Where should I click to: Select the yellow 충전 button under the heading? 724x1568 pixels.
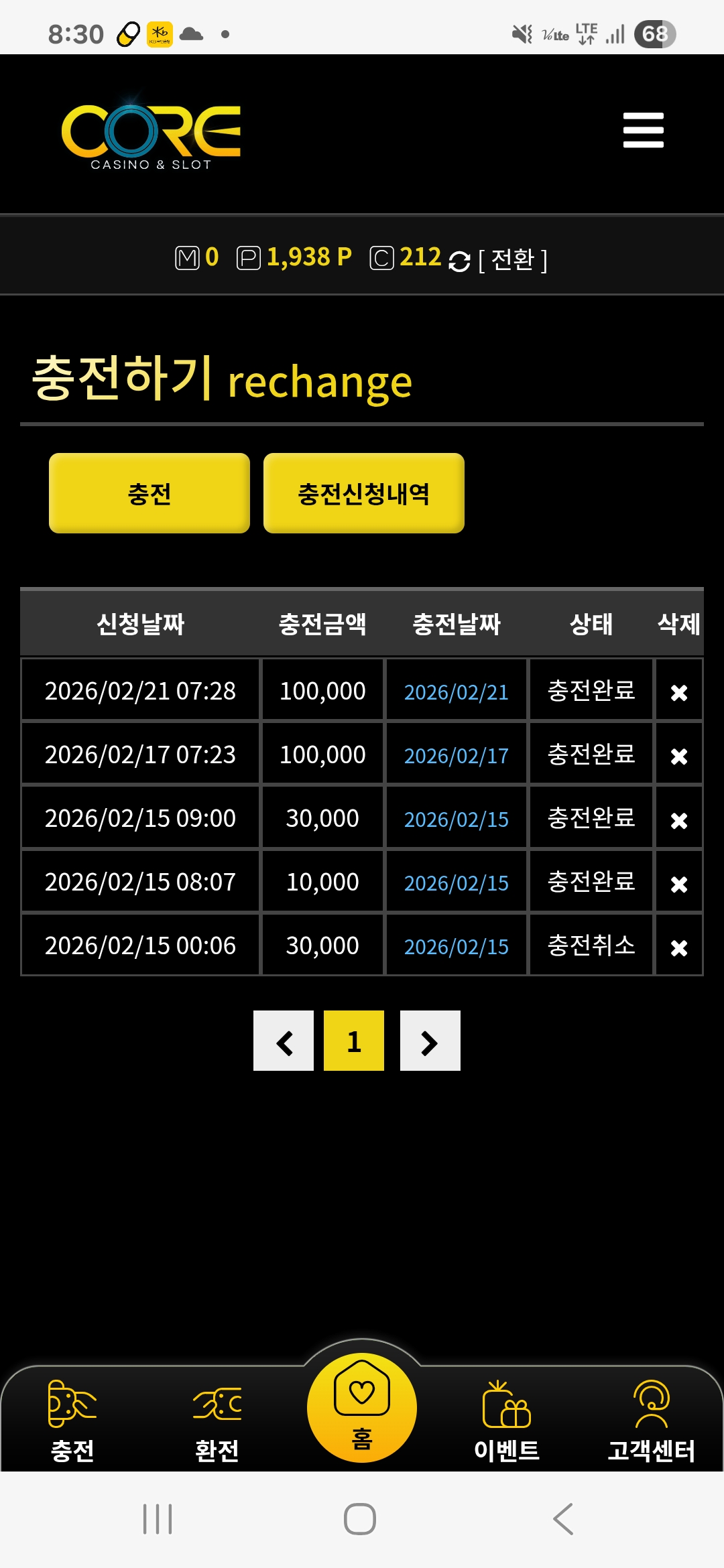tap(149, 493)
